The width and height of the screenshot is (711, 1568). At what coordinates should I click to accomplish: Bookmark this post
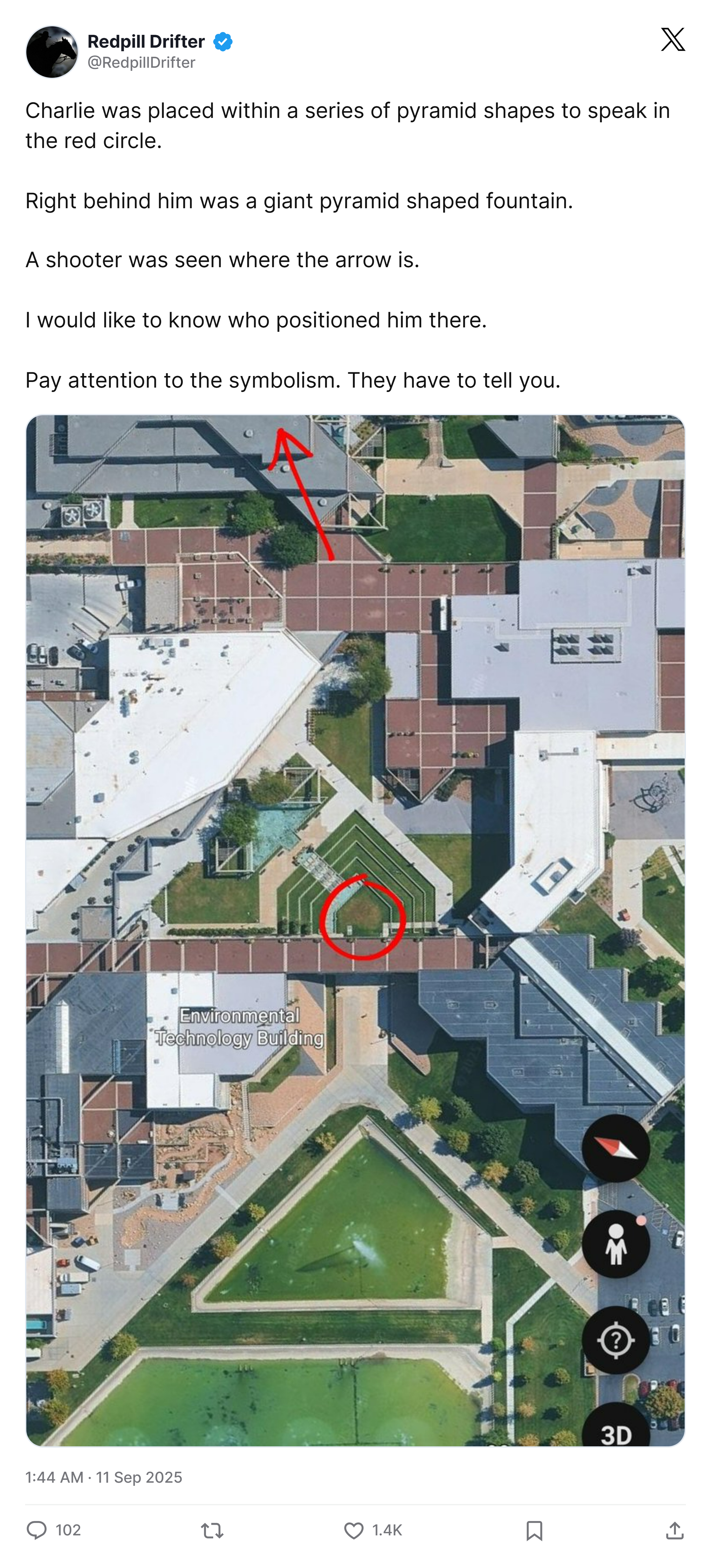click(534, 1530)
